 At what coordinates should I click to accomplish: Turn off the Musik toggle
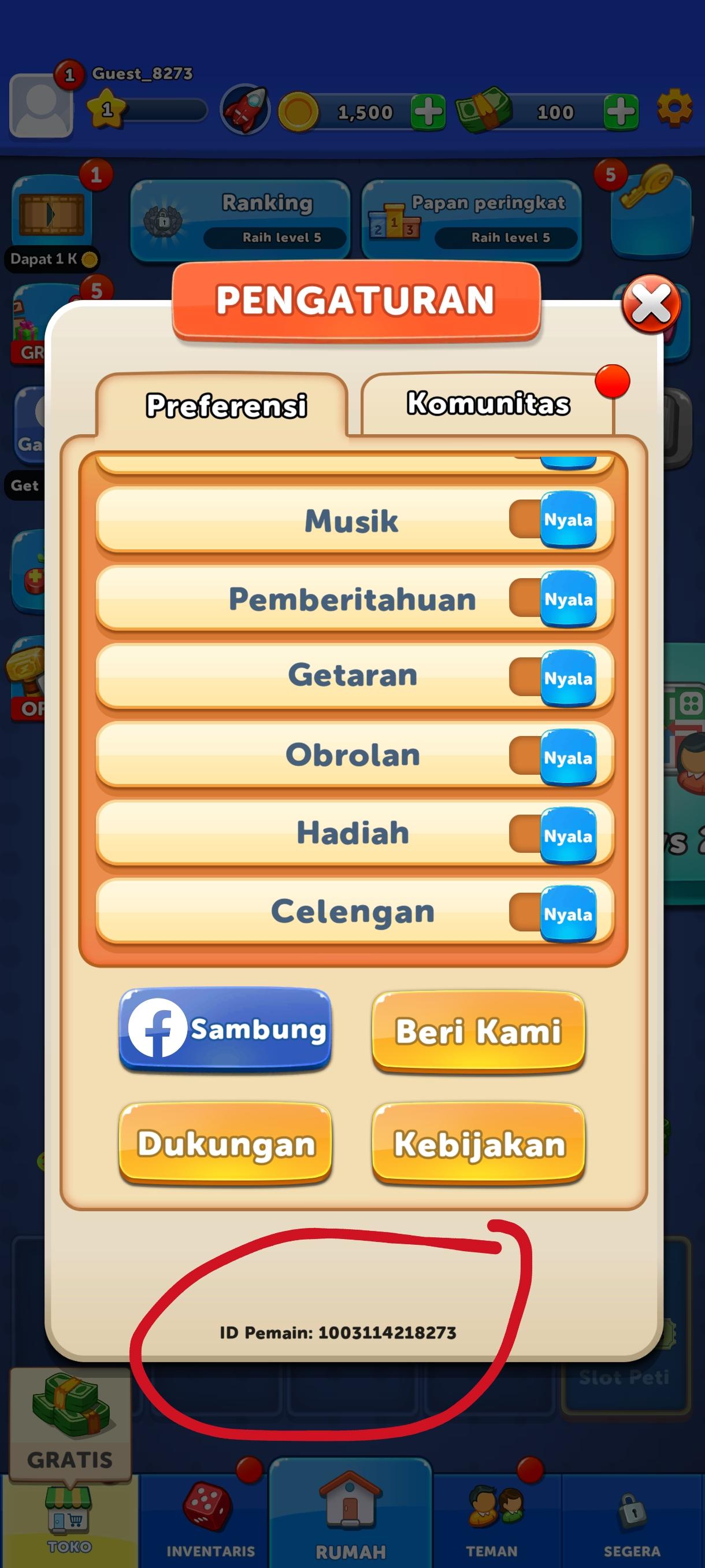point(552,519)
